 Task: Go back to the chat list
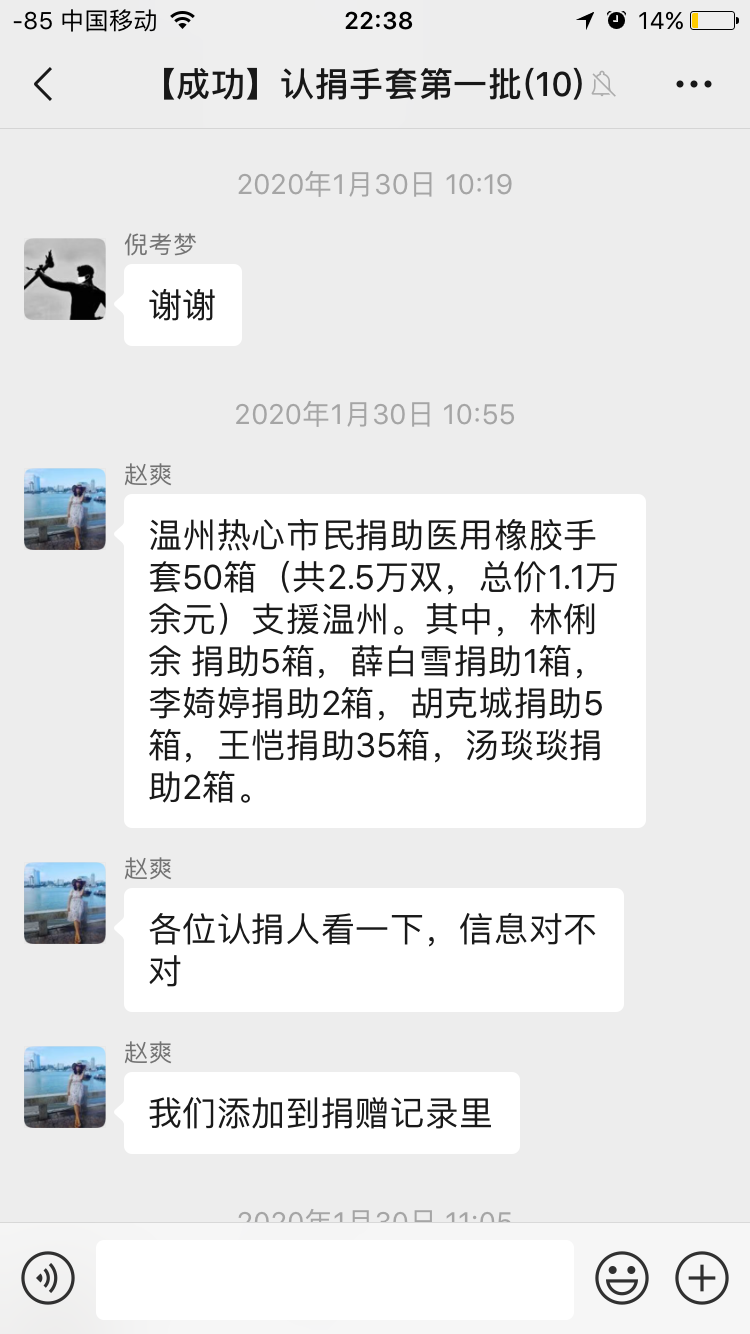(43, 85)
